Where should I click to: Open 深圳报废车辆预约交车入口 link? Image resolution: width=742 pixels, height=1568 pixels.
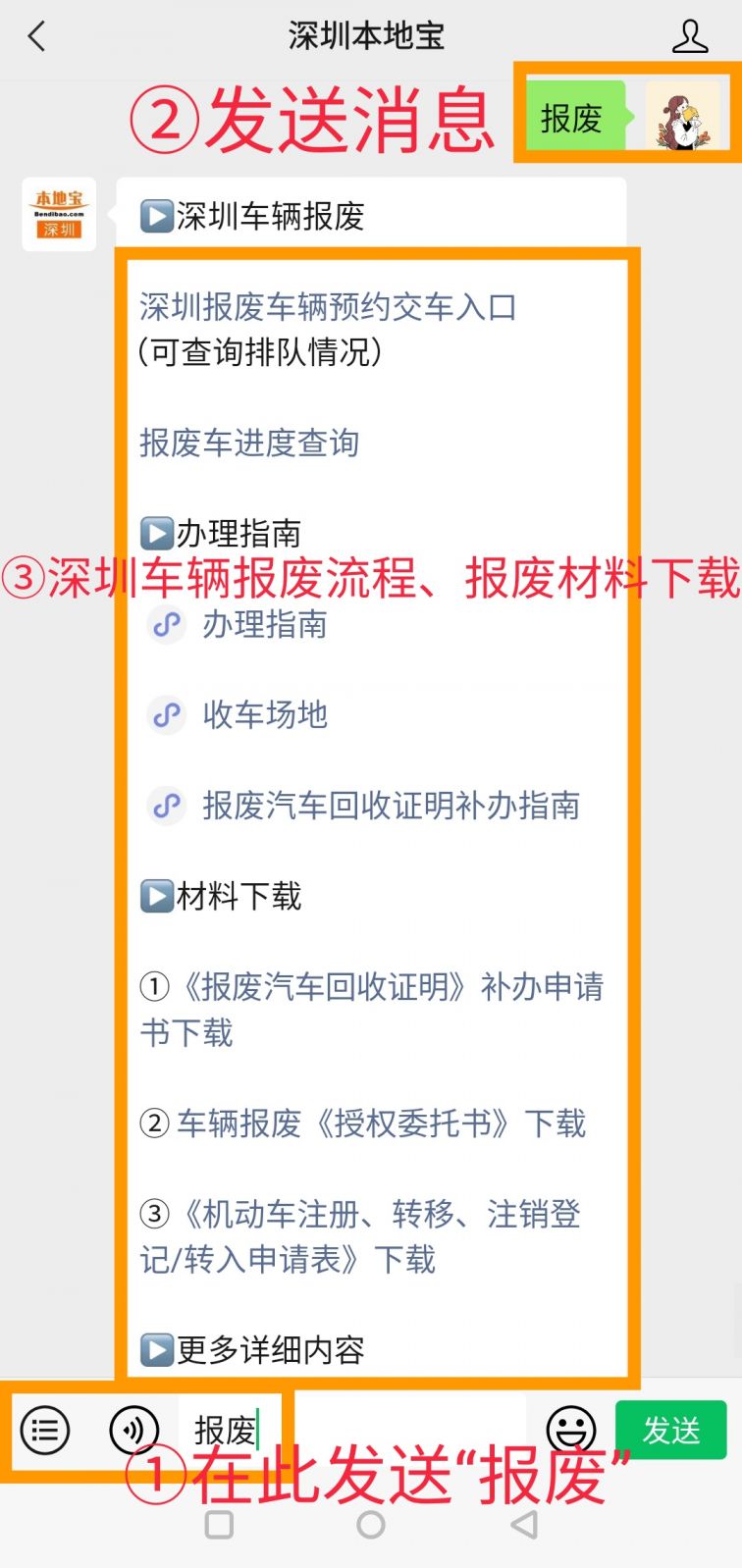coord(328,307)
